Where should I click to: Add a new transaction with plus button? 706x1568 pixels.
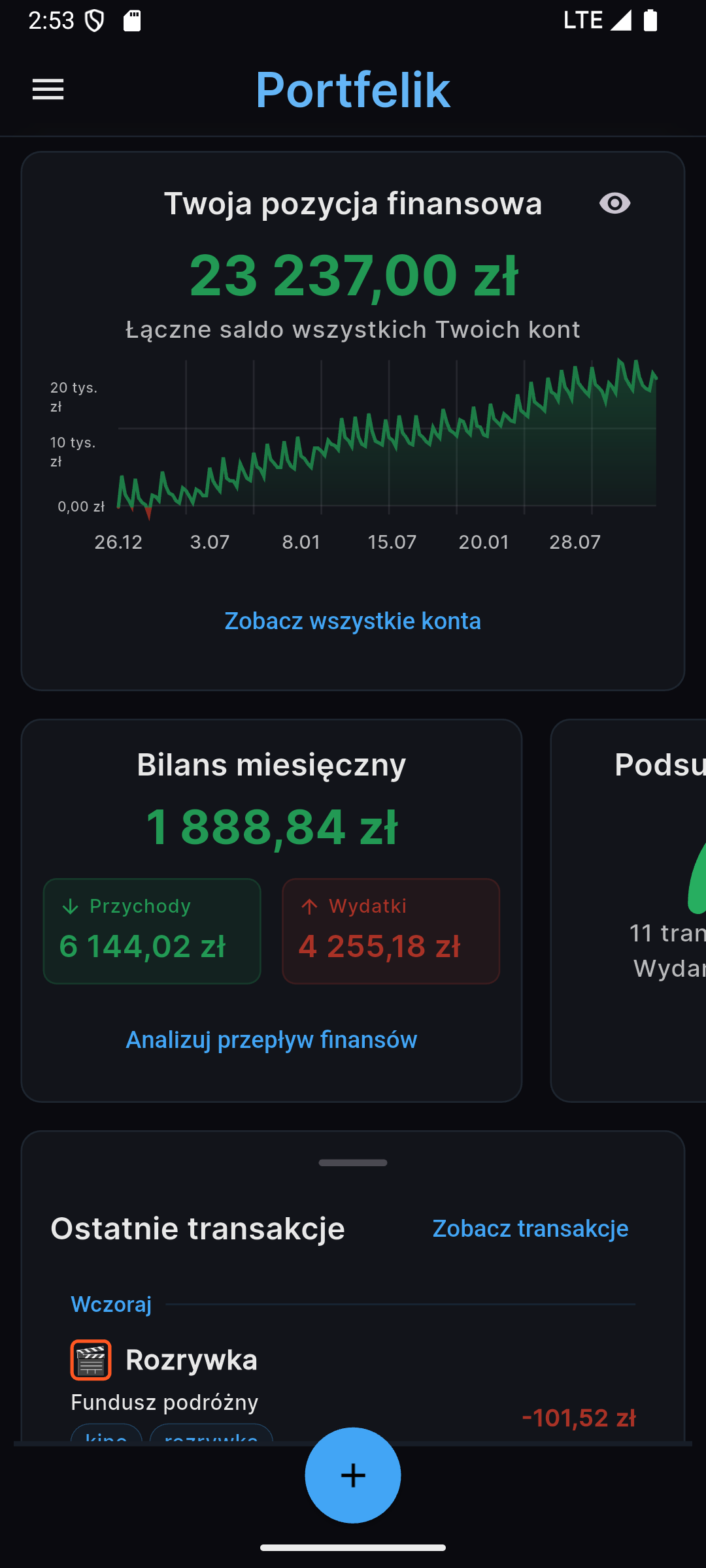(352, 1475)
